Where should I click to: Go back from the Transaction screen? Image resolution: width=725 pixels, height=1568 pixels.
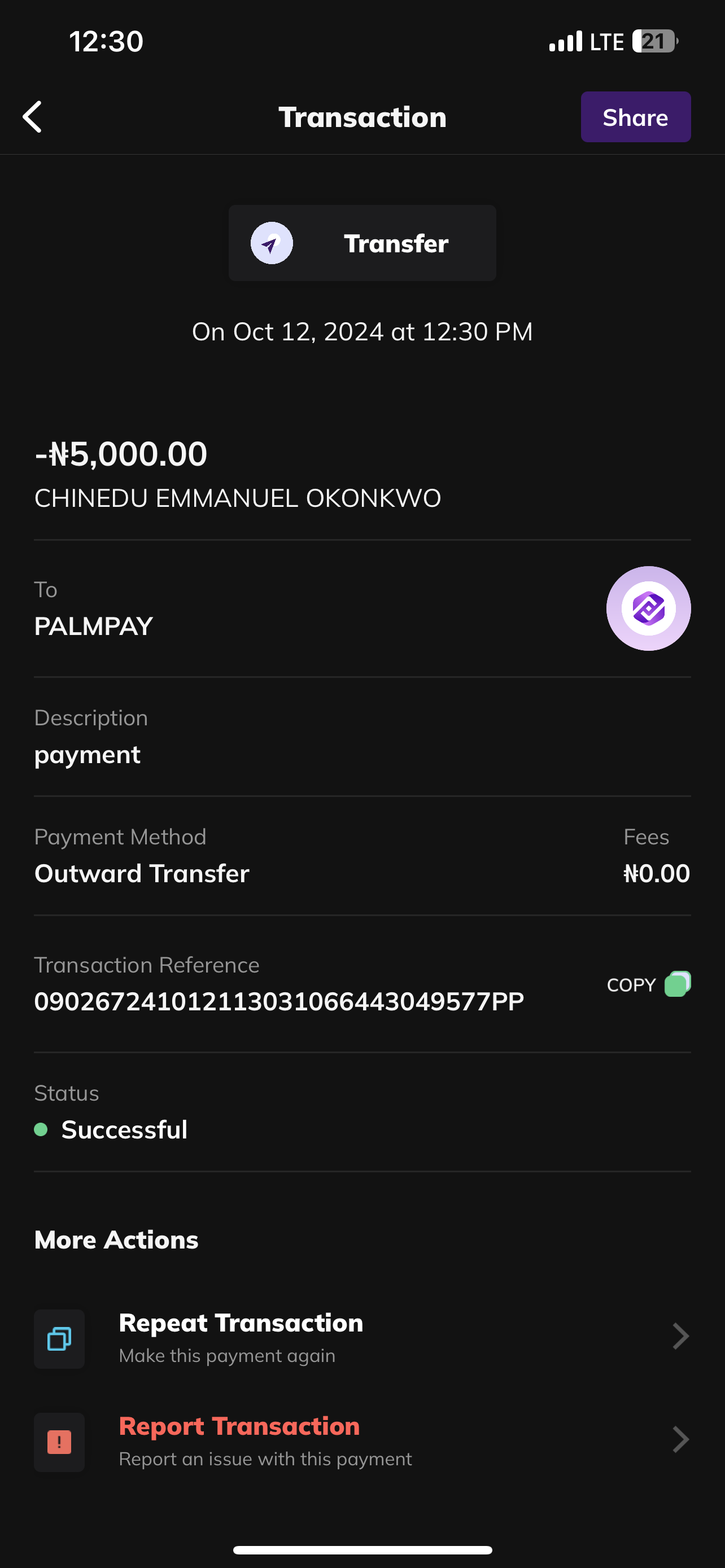(x=33, y=117)
